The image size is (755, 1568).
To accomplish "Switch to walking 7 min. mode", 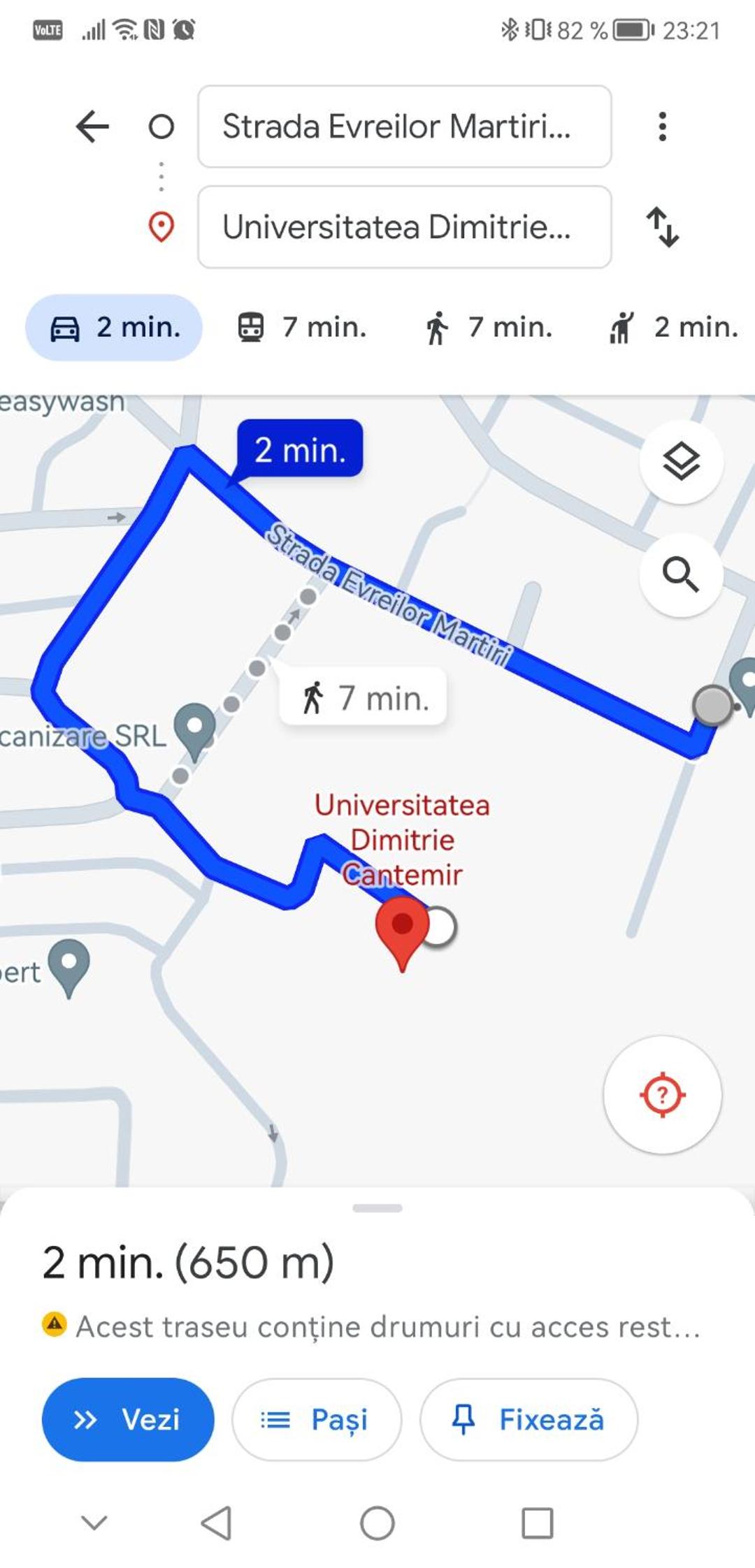I will [x=489, y=327].
